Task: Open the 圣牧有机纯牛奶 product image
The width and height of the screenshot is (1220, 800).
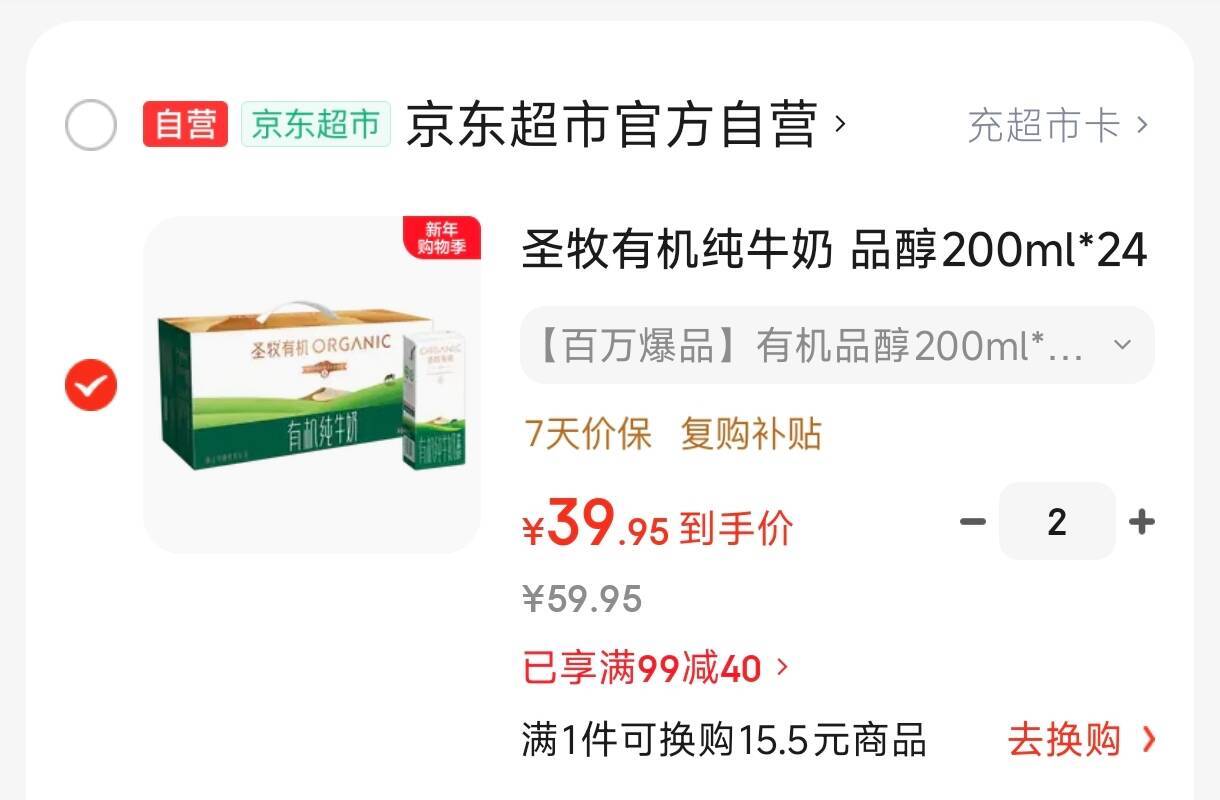Action: point(312,385)
